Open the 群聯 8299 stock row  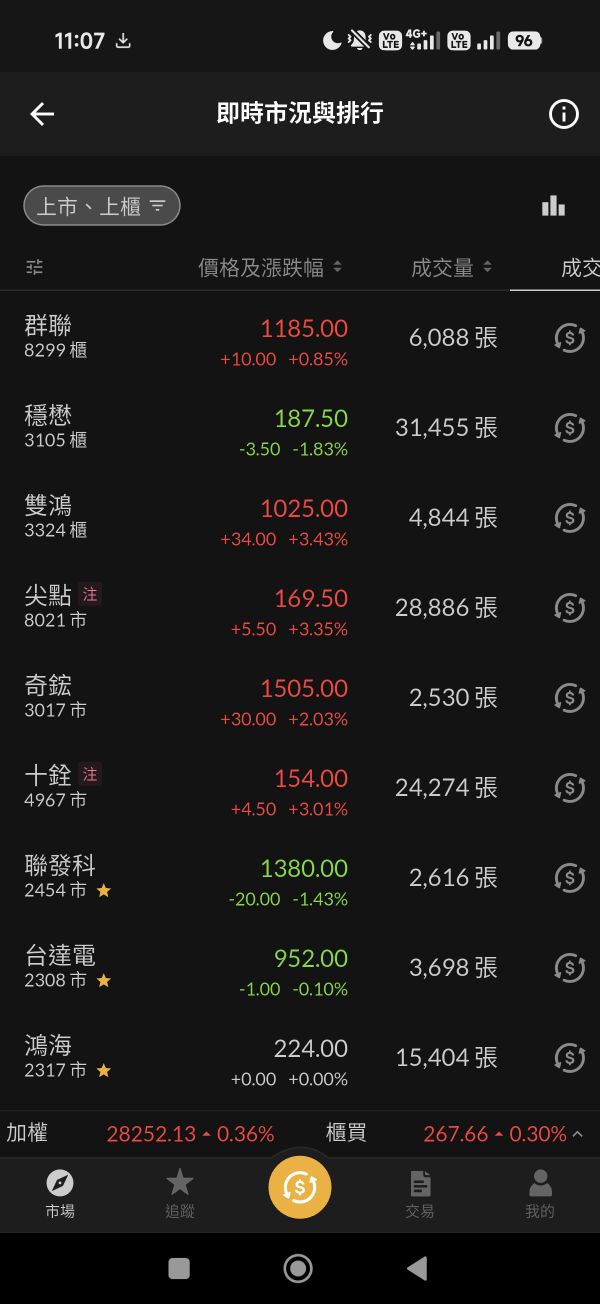click(200, 337)
